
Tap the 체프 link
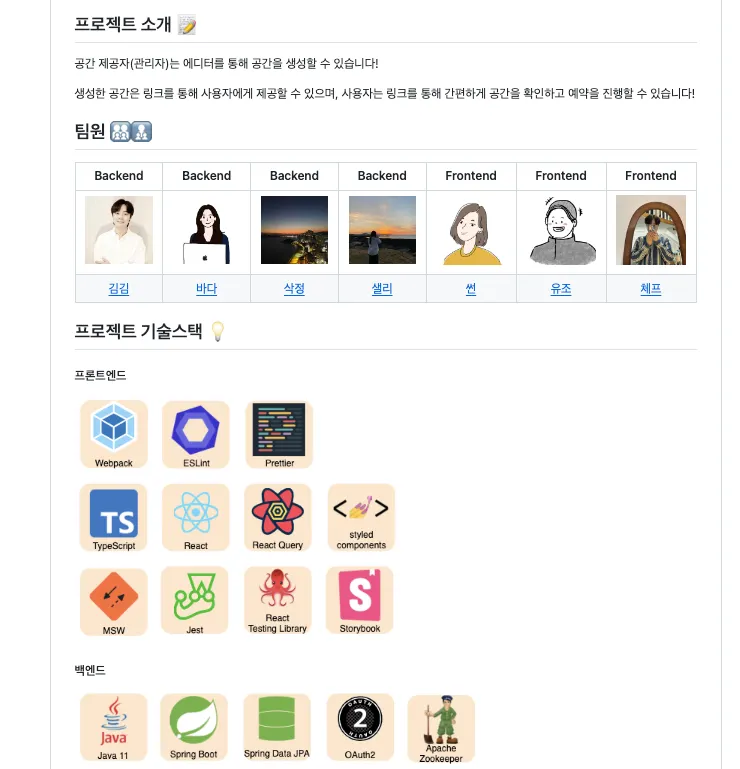pyautogui.click(x=651, y=289)
